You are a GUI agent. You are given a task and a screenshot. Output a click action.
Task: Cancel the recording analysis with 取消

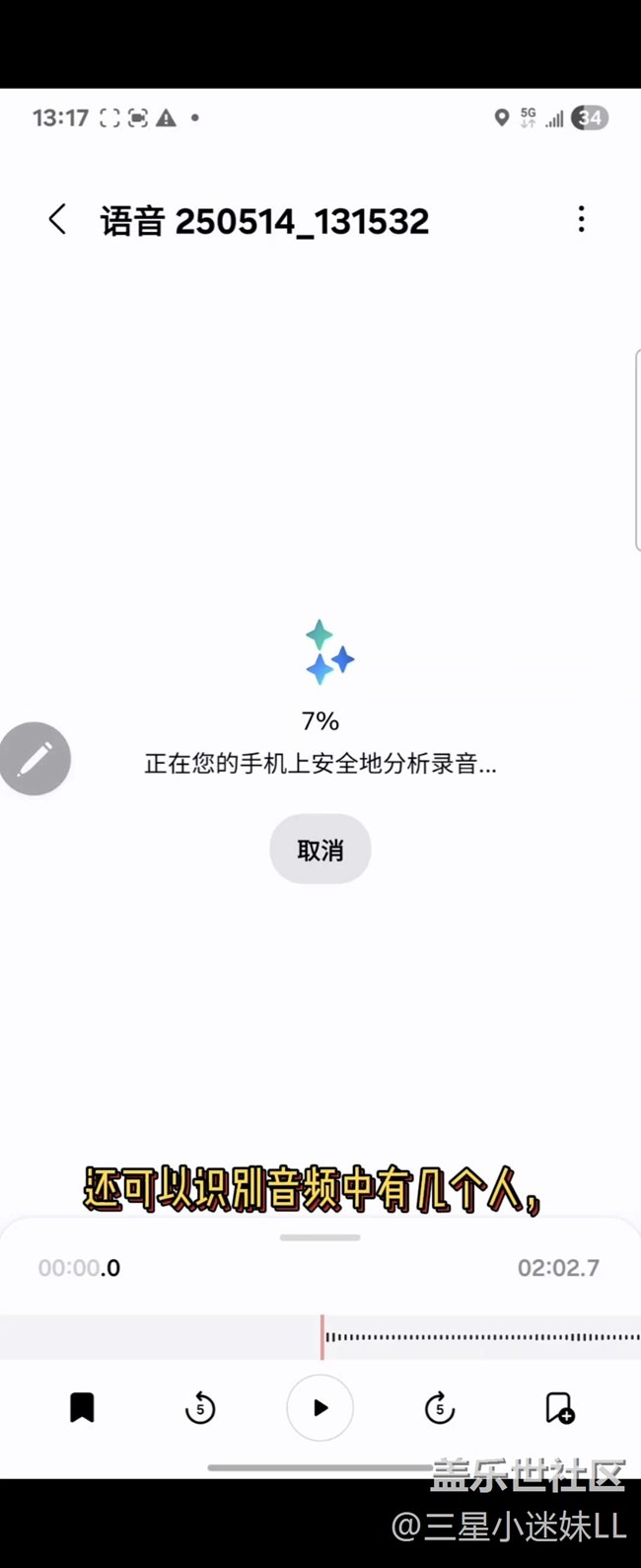click(320, 850)
